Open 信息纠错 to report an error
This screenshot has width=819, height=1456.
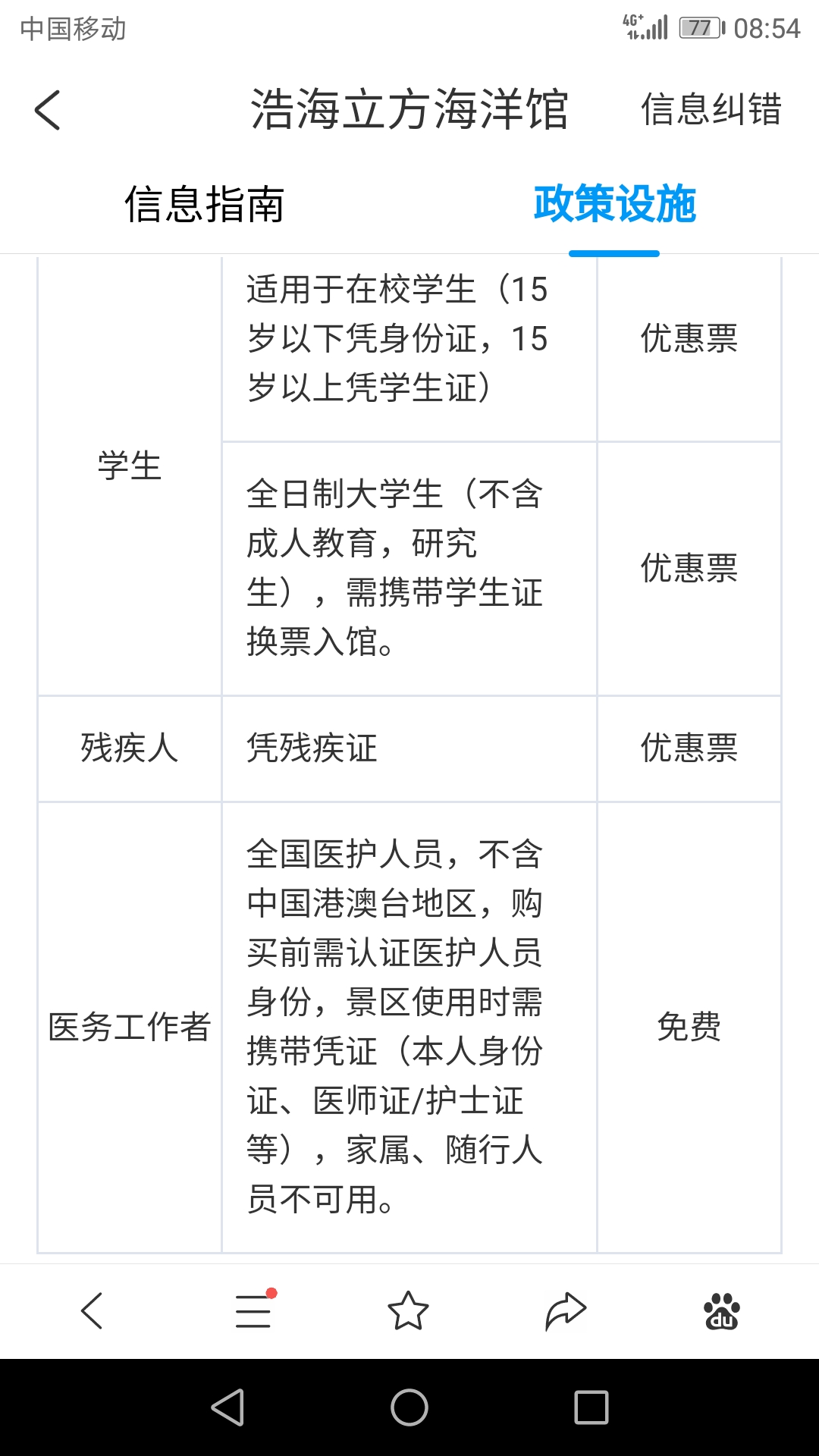pos(711,109)
